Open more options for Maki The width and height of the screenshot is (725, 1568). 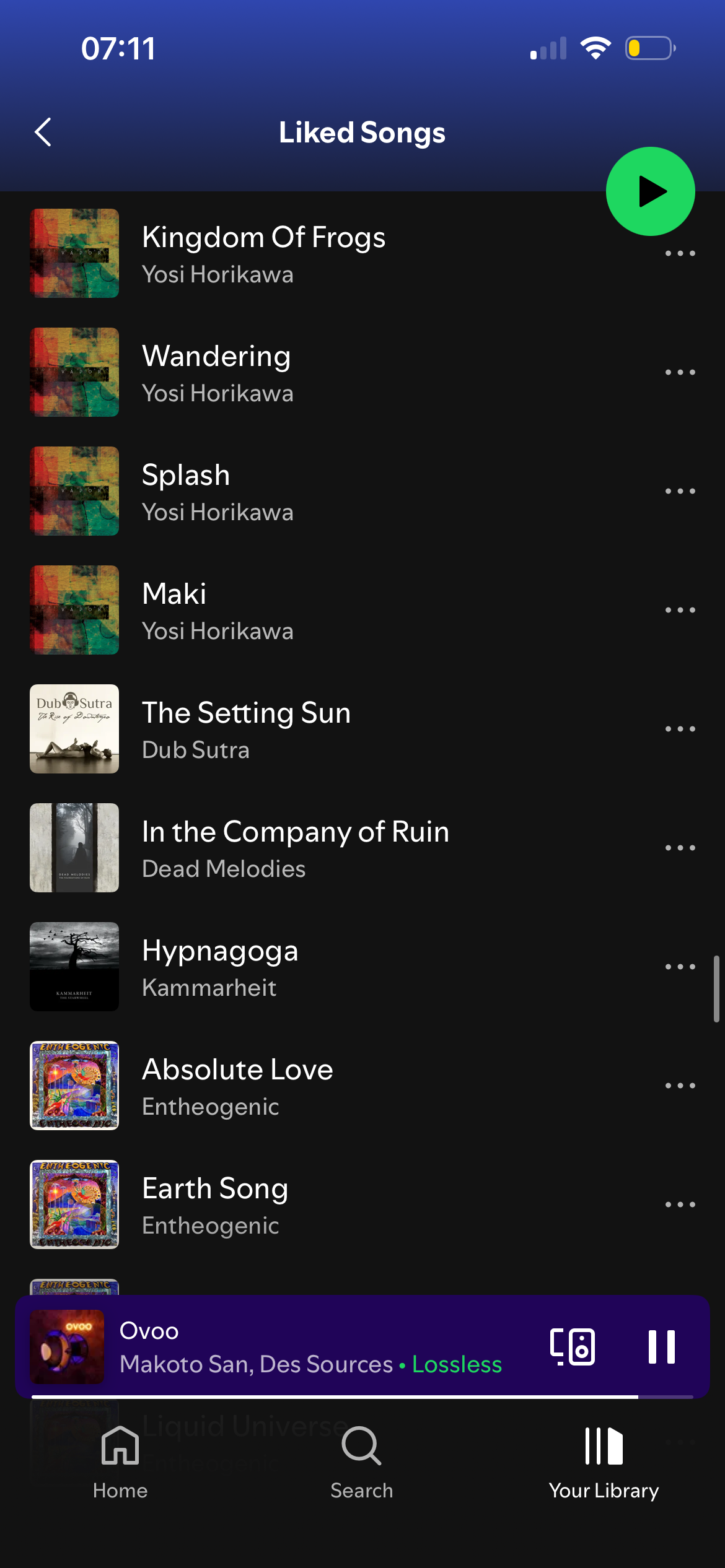(680, 610)
